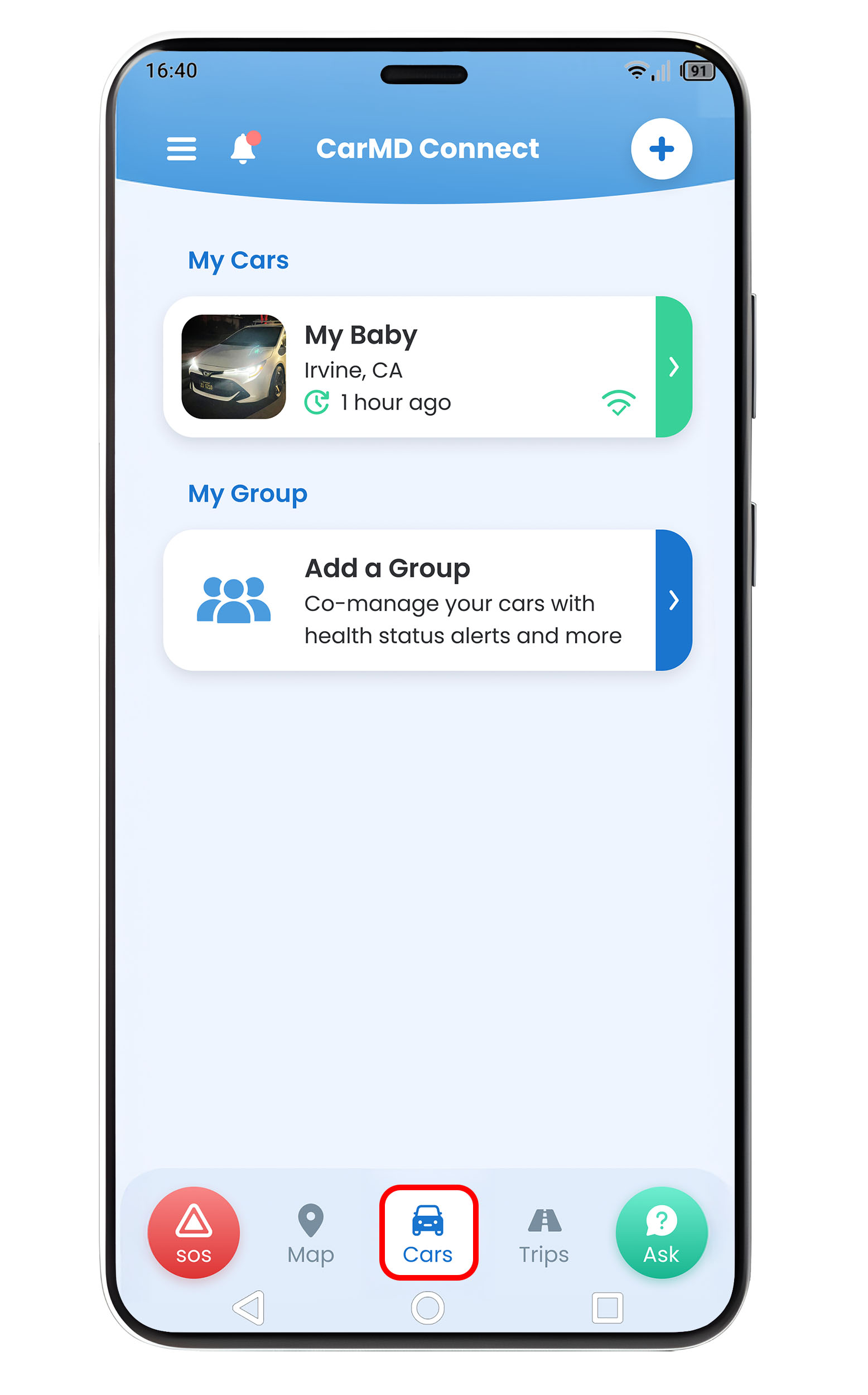The image size is (868, 1395).
Task: Go to the system home screen
Action: click(x=428, y=1309)
